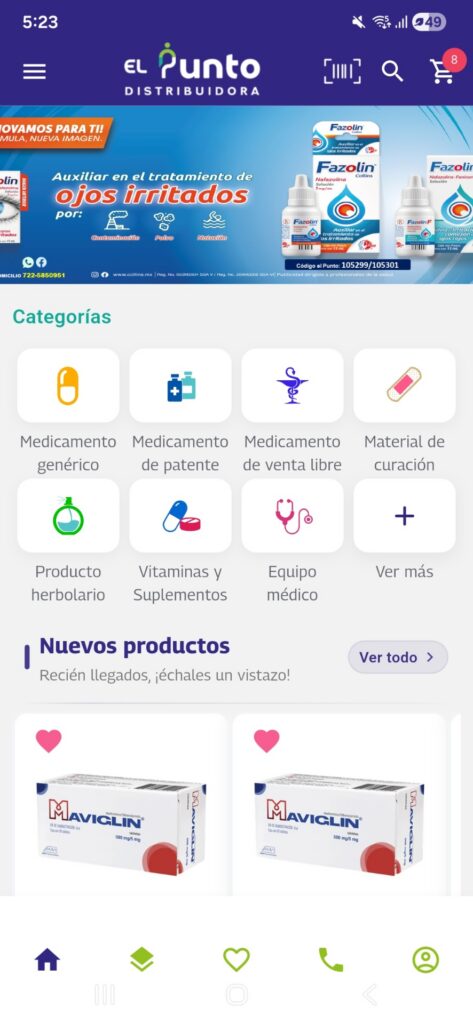Open the hamburger drawer menu
This screenshot has height=1024, width=473.
coord(35,71)
